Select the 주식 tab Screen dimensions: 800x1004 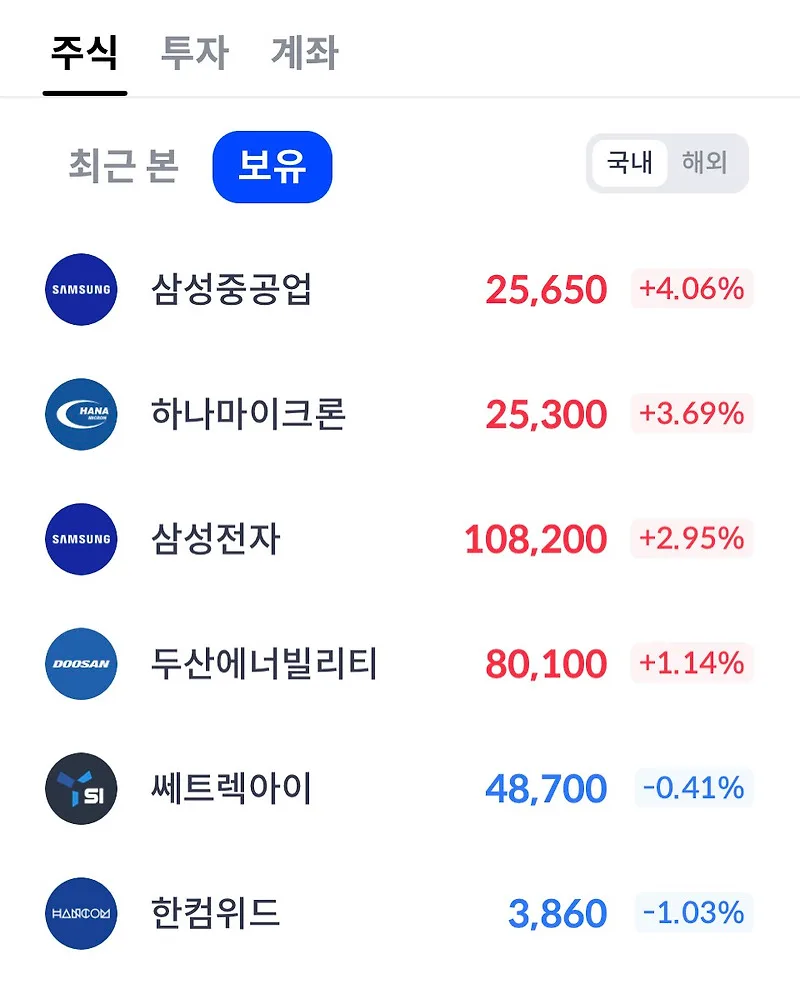(x=85, y=53)
